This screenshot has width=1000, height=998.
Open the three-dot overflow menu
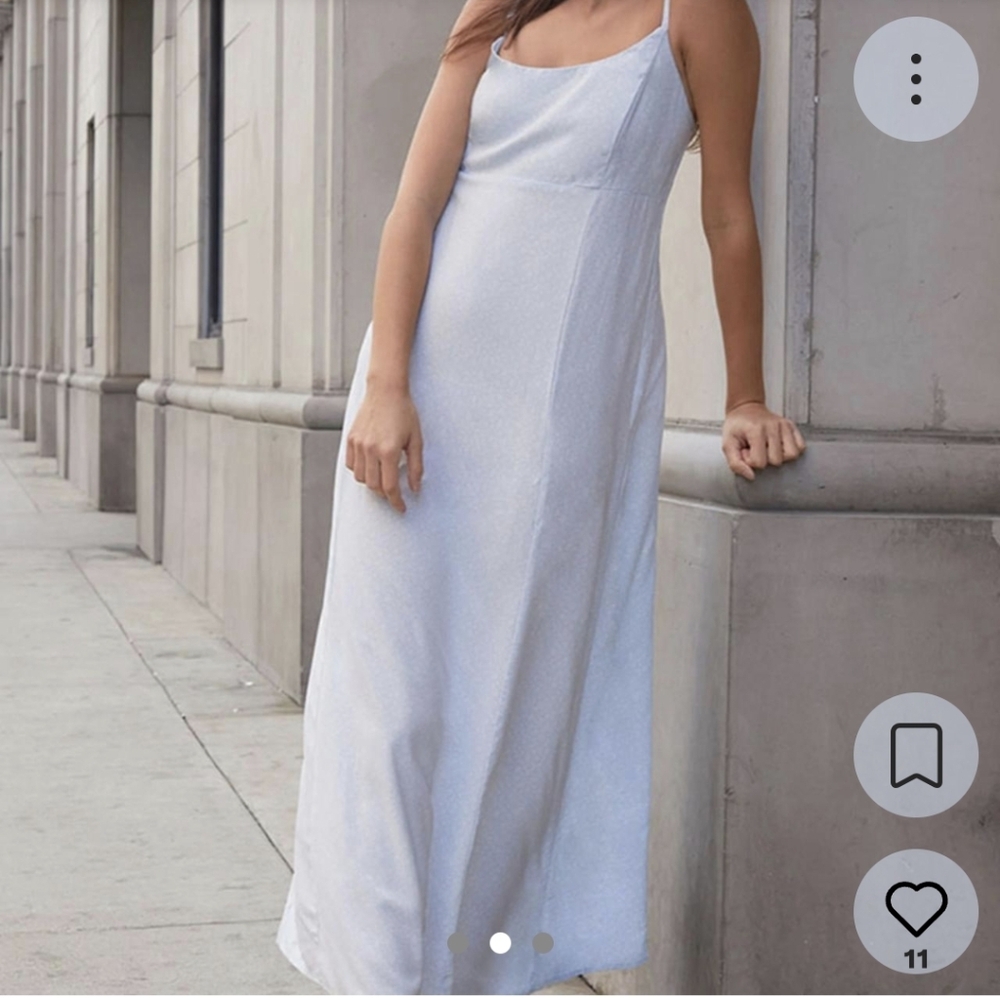tap(915, 79)
